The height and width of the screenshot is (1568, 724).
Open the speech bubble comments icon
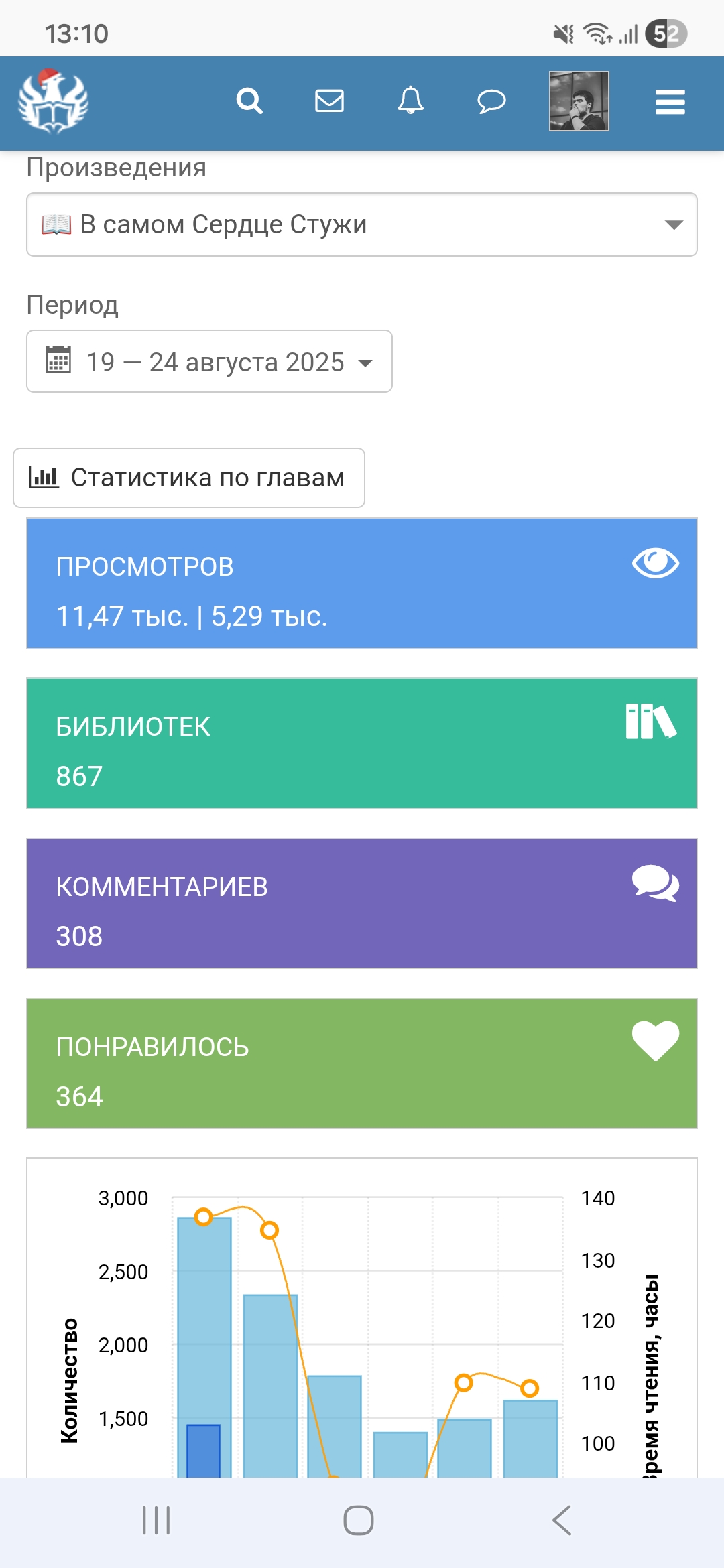click(x=491, y=102)
